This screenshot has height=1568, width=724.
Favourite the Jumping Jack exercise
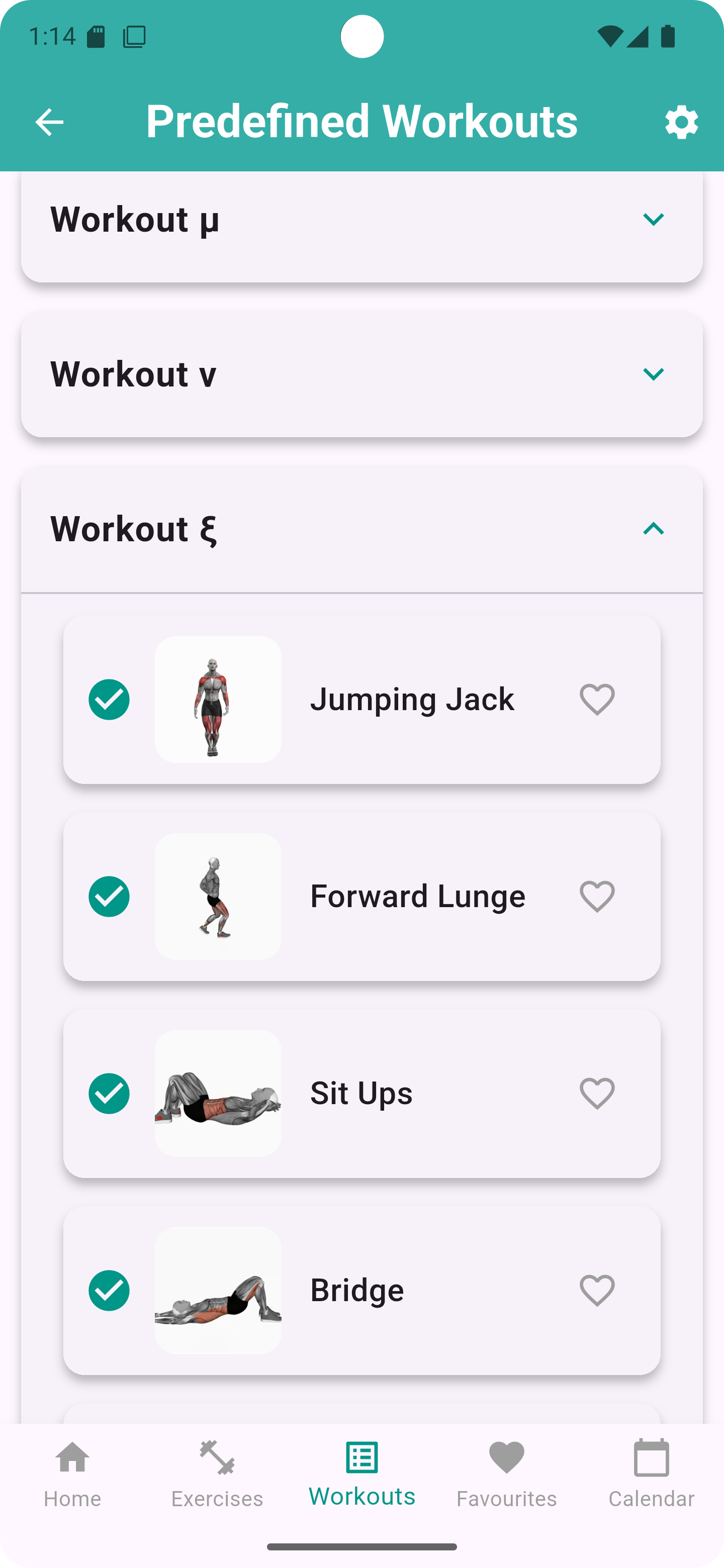click(597, 700)
